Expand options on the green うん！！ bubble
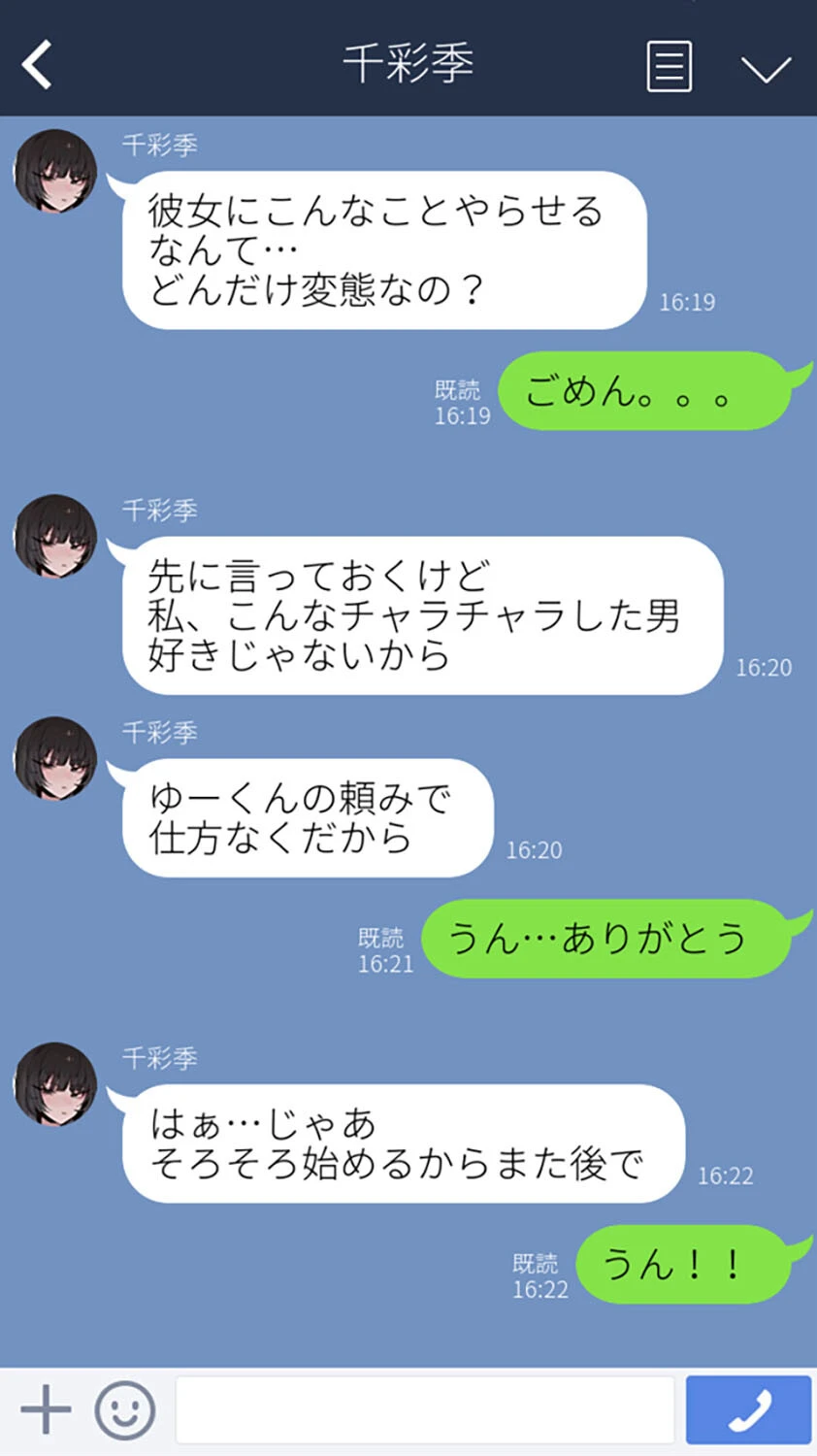817x1456 pixels. pos(686,1264)
